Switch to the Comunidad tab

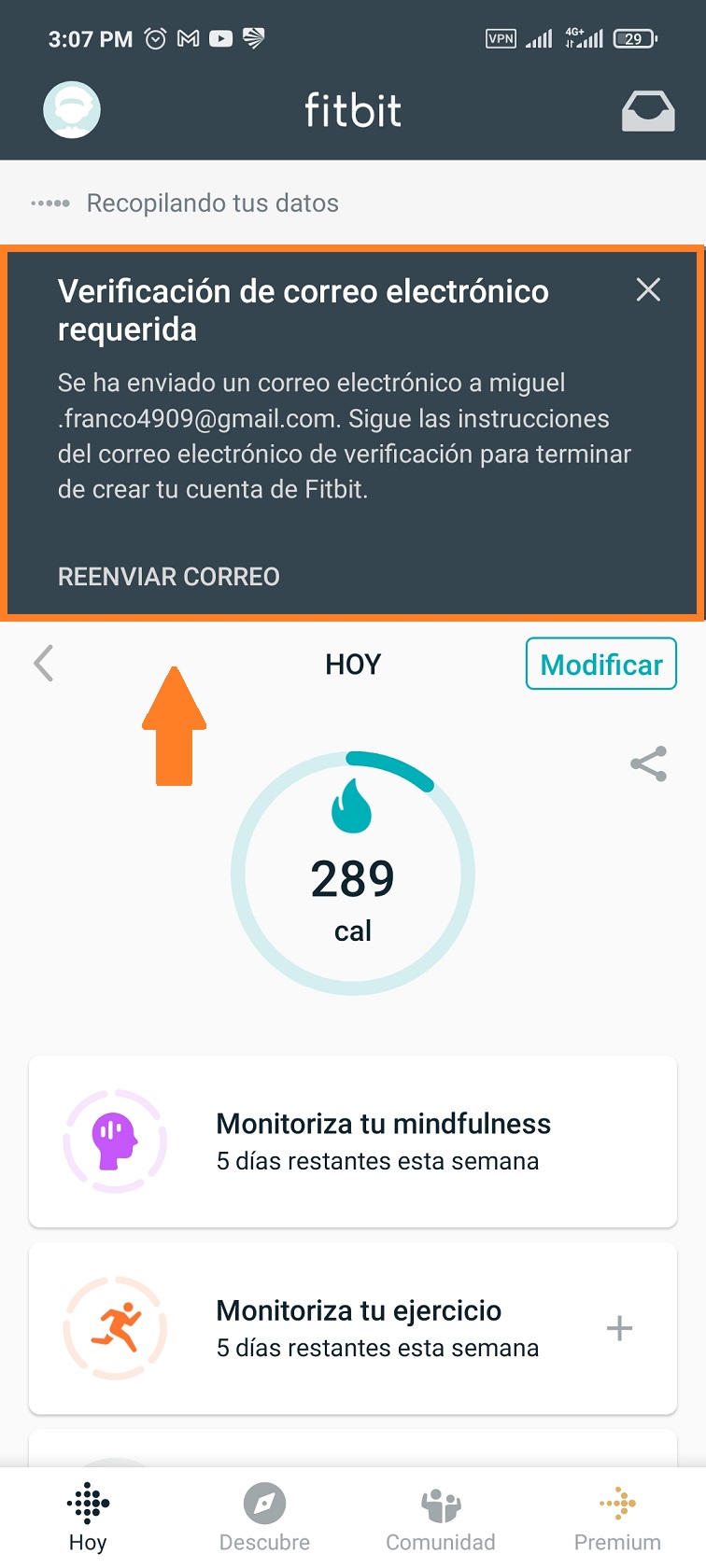click(x=441, y=1518)
